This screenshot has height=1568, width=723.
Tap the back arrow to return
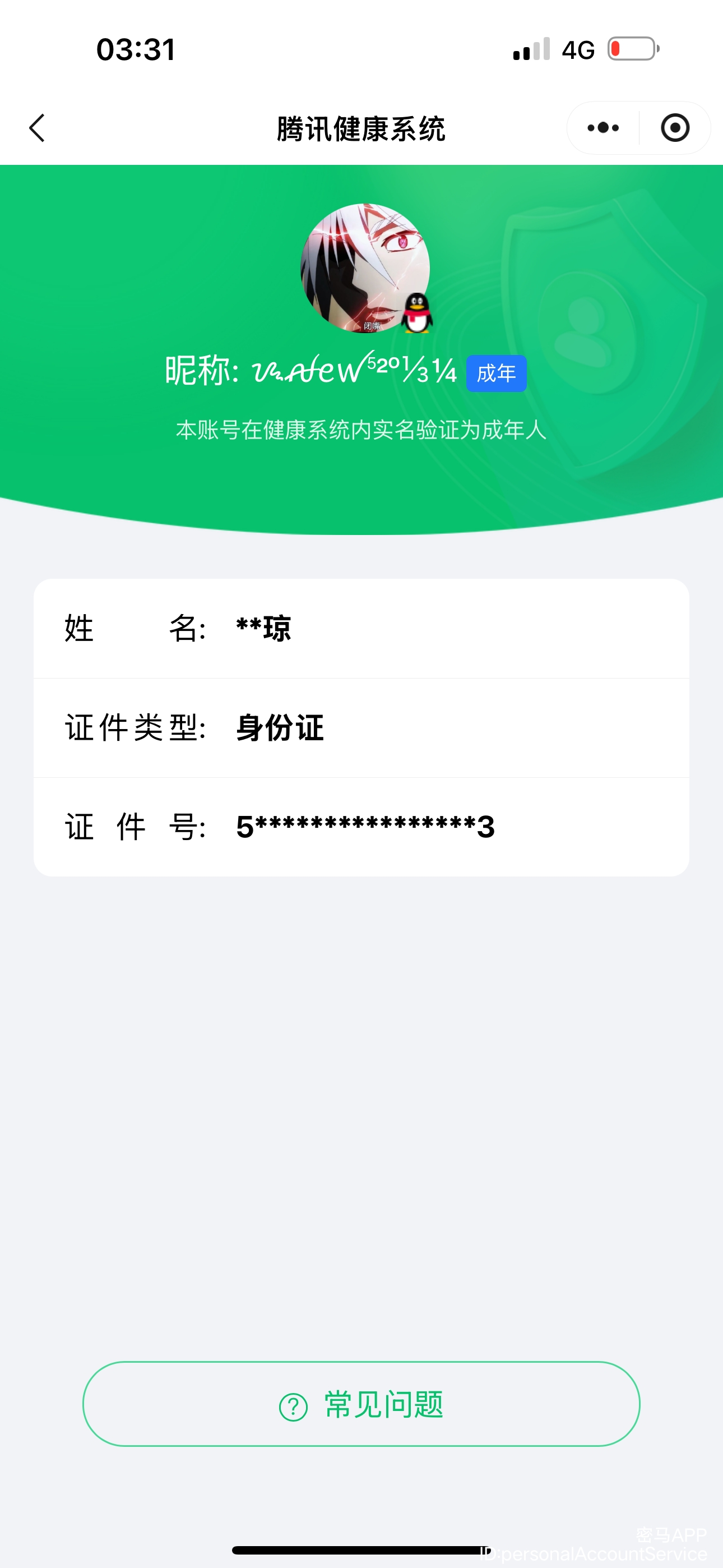[x=38, y=128]
